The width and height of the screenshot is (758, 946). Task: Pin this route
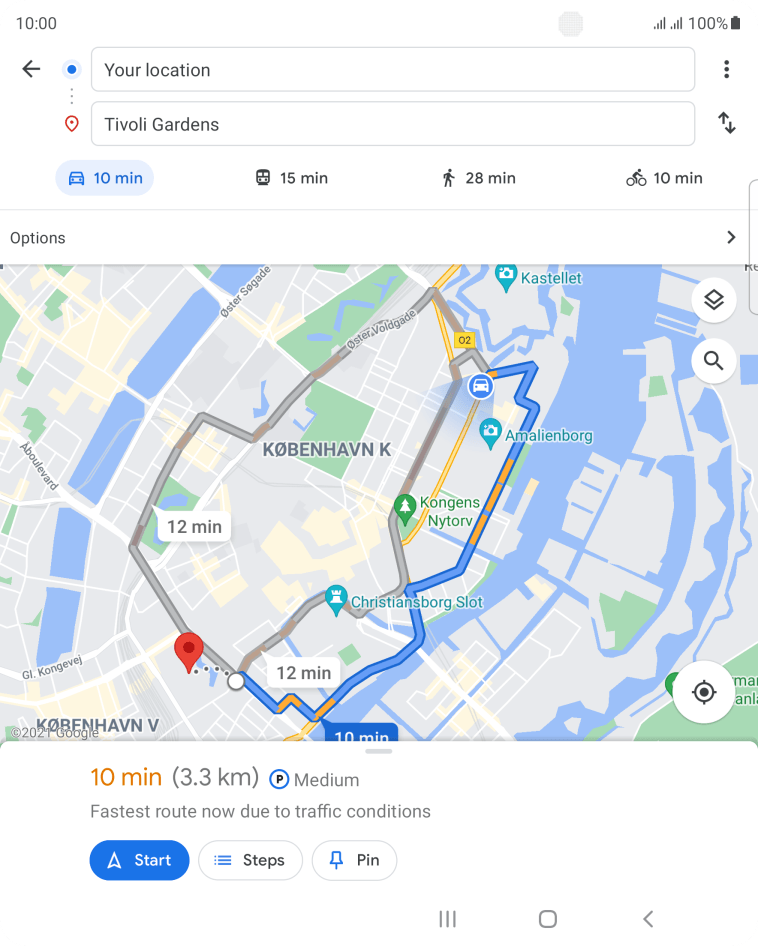click(x=354, y=860)
